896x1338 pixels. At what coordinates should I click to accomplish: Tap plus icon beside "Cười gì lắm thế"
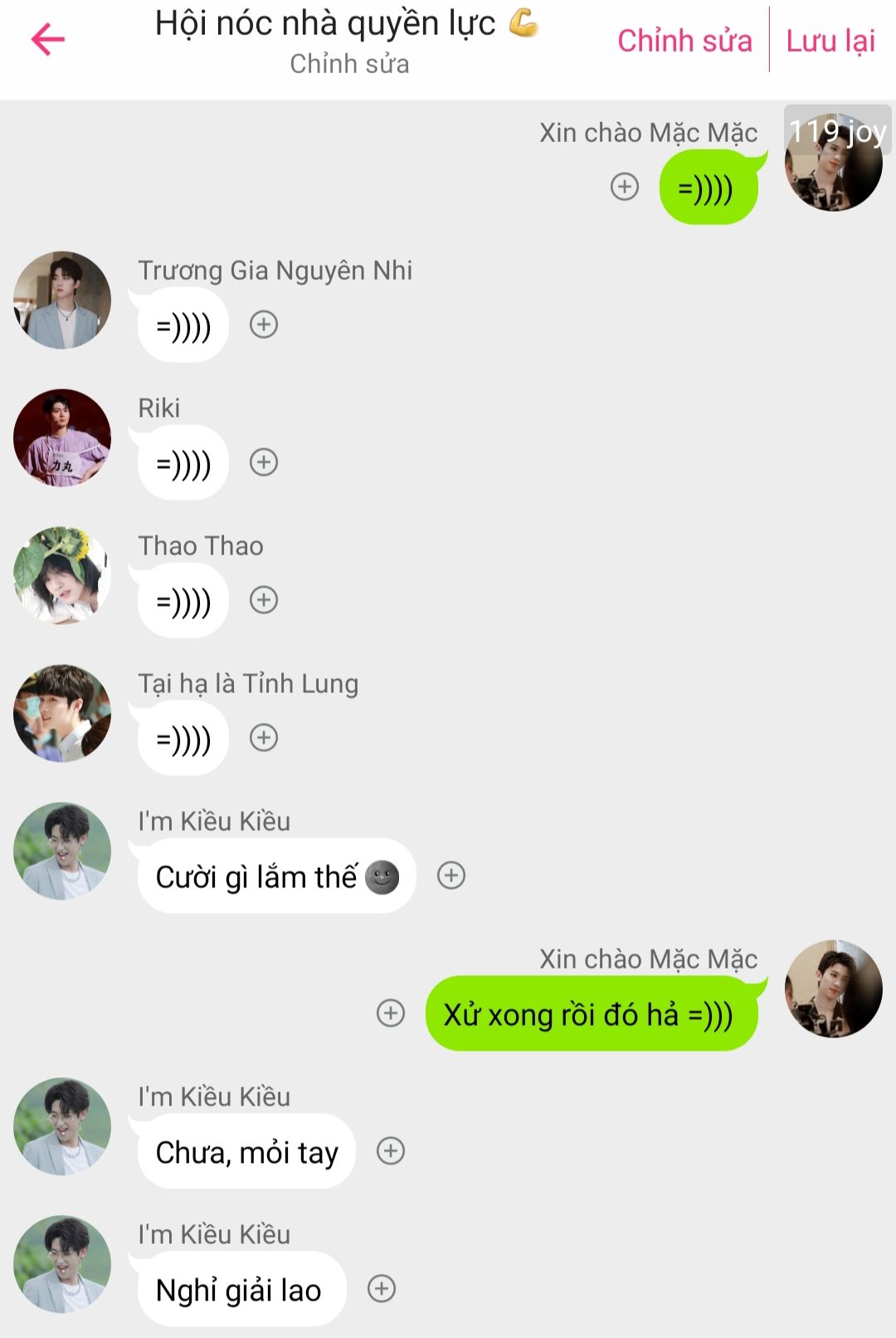pos(451,876)
